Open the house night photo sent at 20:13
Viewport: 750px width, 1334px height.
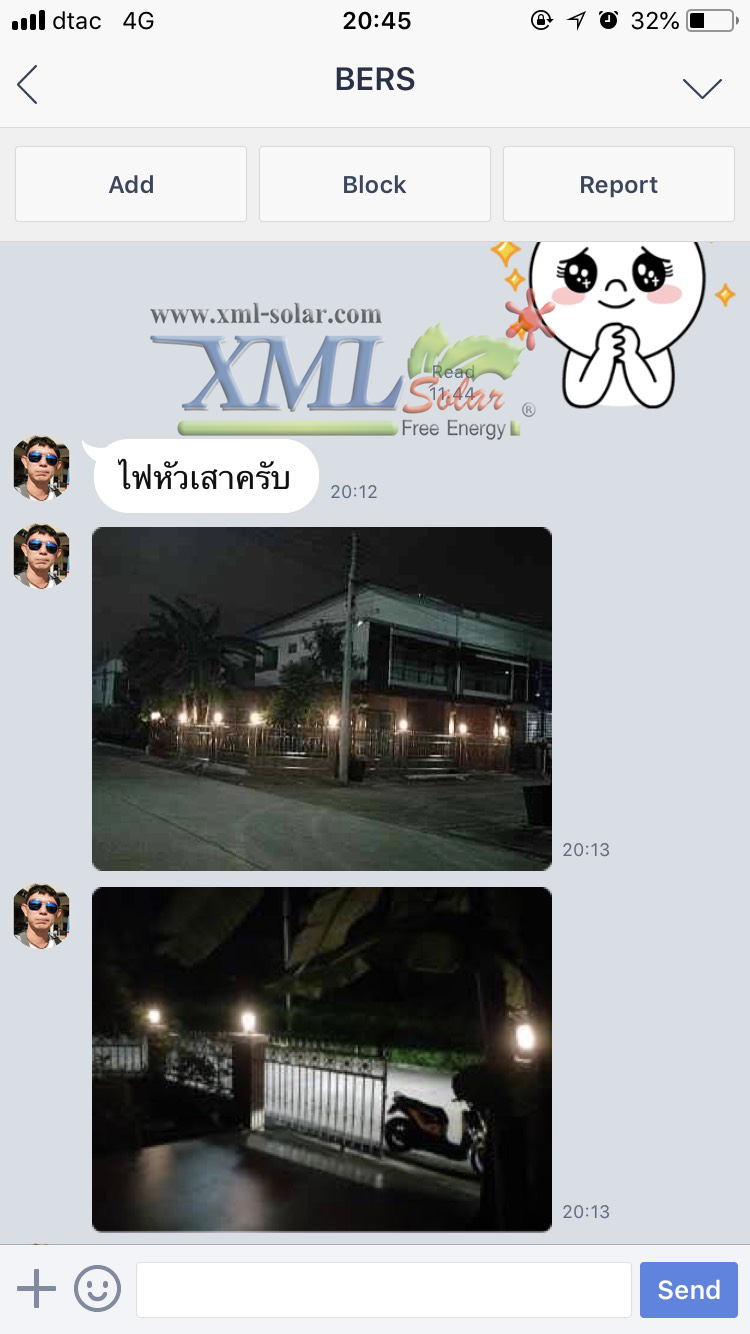(322, 698)
